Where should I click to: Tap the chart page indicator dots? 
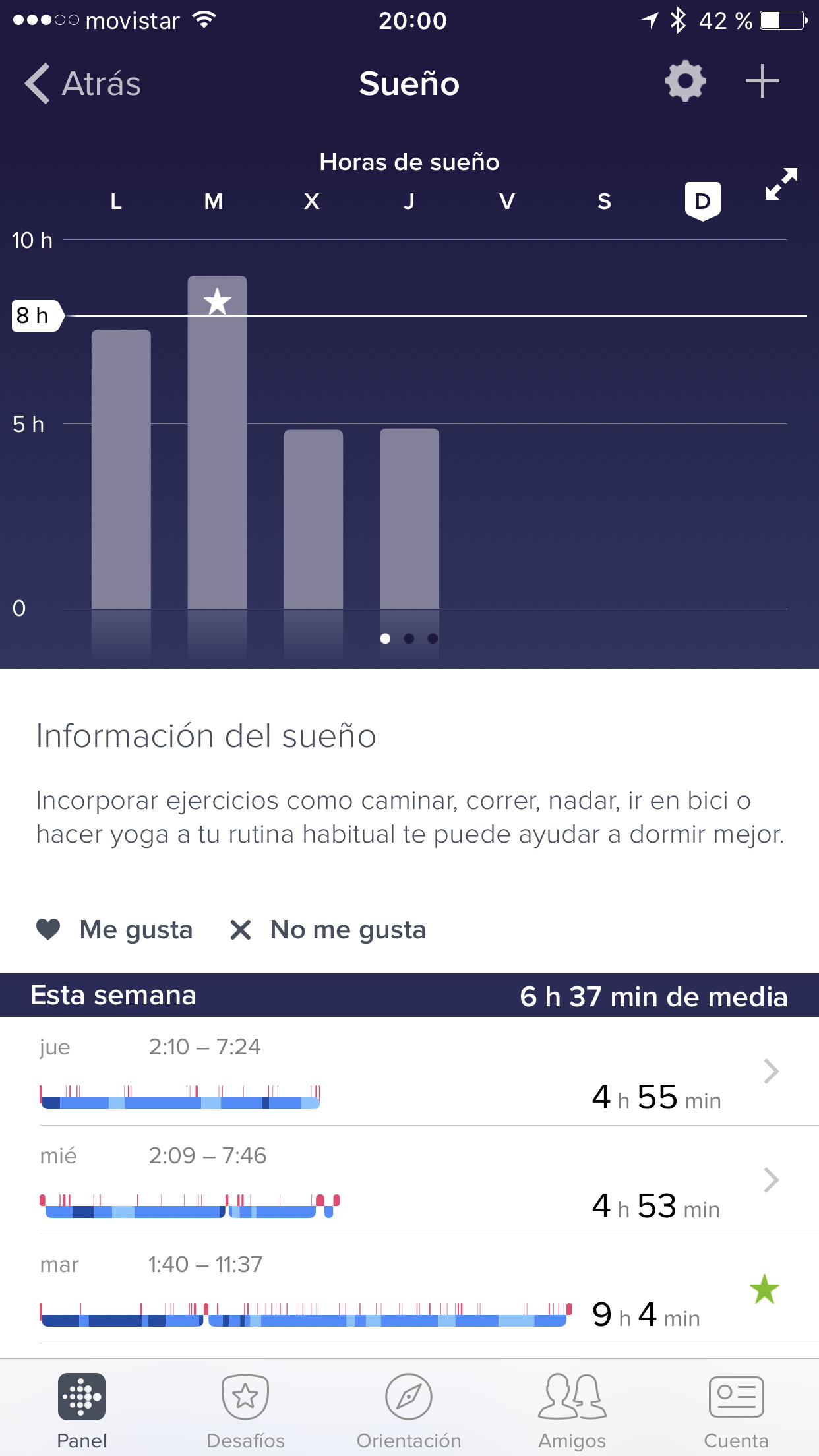(409, 638)
